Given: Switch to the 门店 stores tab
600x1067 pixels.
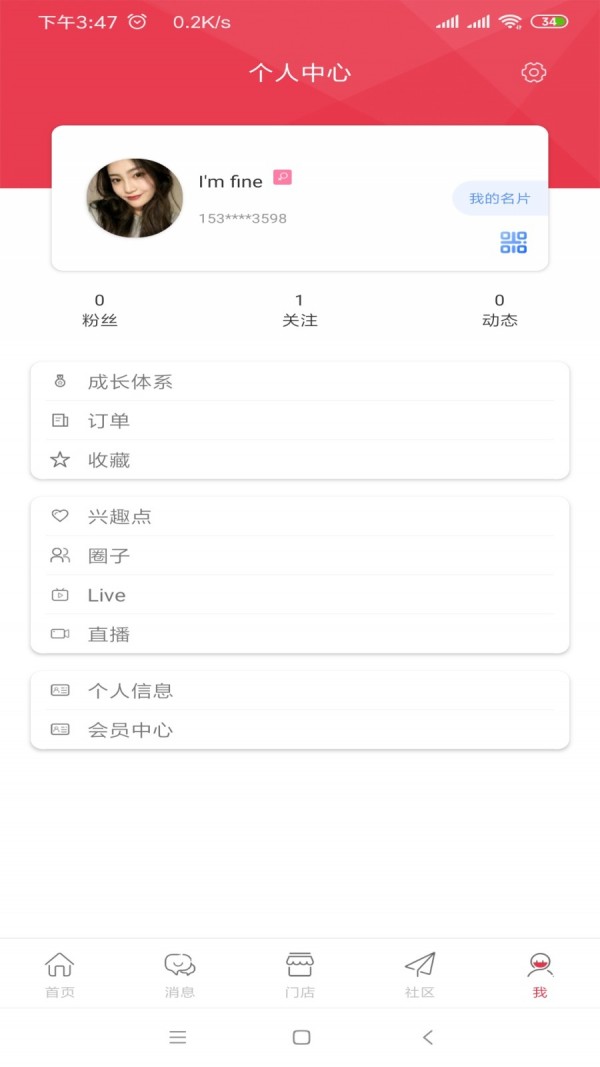Looking at the screenshot, I should [300, 974].
